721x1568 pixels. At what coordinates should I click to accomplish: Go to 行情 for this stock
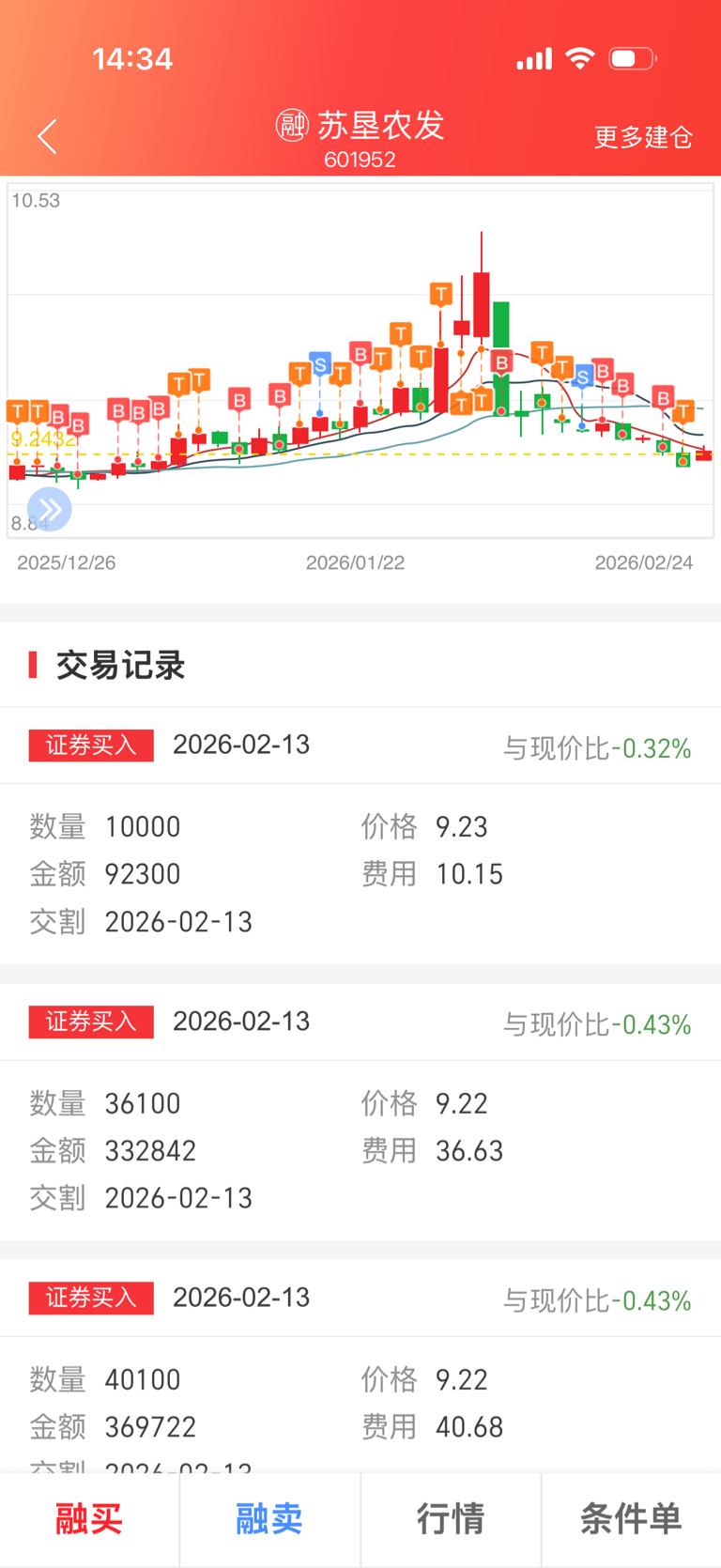(451, 1519)
